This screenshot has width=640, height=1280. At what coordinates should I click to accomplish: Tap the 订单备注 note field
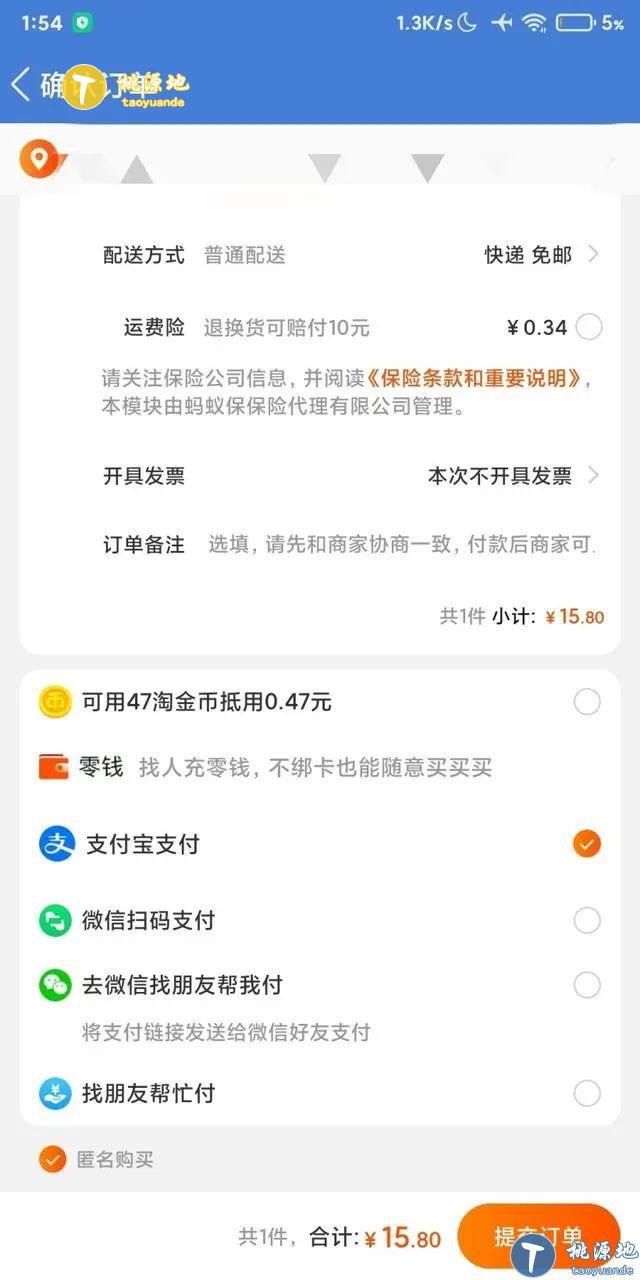400,545
